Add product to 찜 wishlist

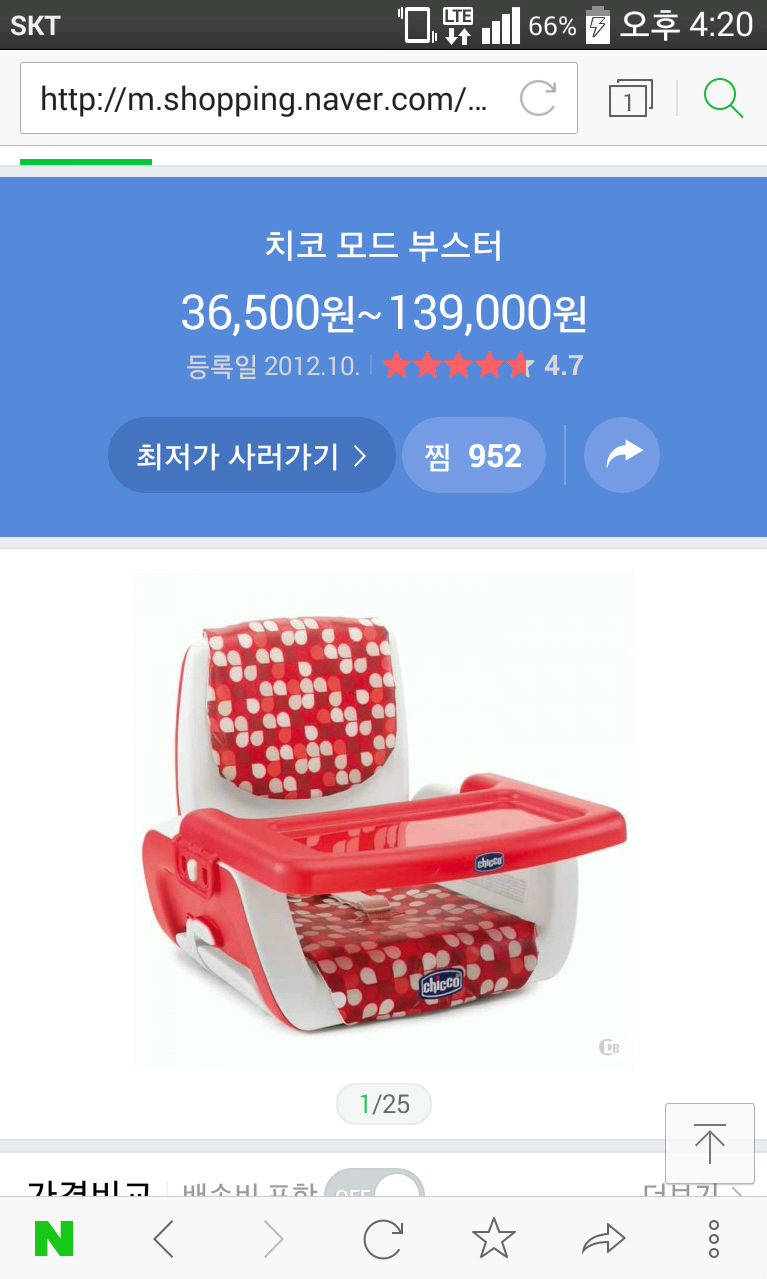(473, 456)
